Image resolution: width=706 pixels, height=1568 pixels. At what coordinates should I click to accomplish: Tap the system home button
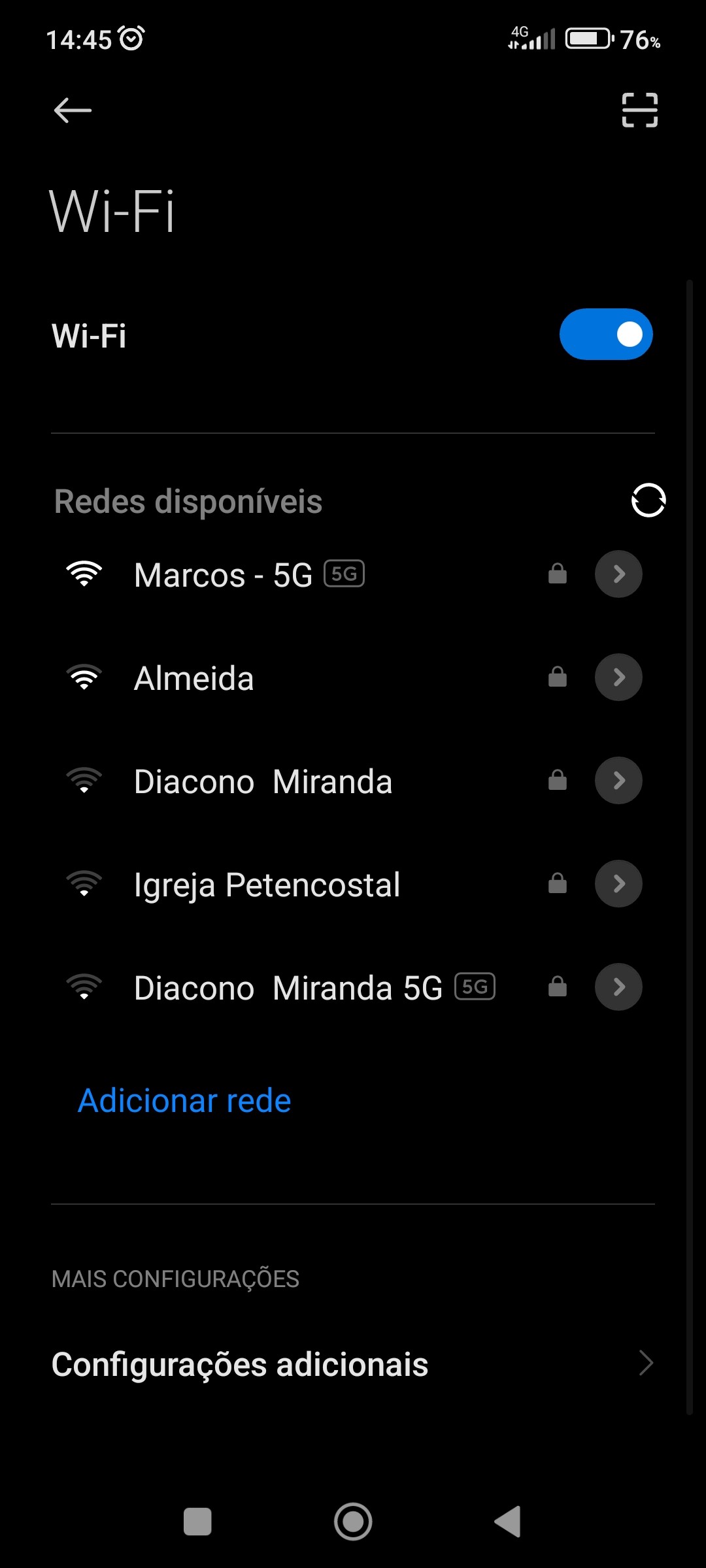(x=353, y=1522)
